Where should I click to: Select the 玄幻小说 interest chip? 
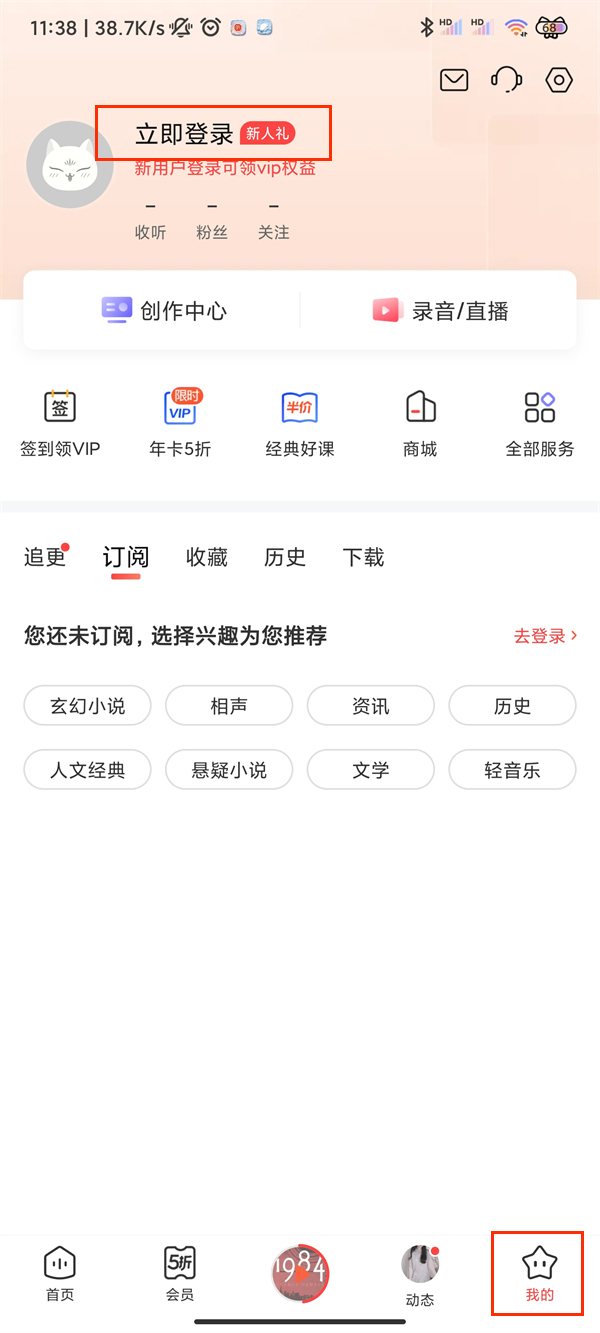[88, 706]
